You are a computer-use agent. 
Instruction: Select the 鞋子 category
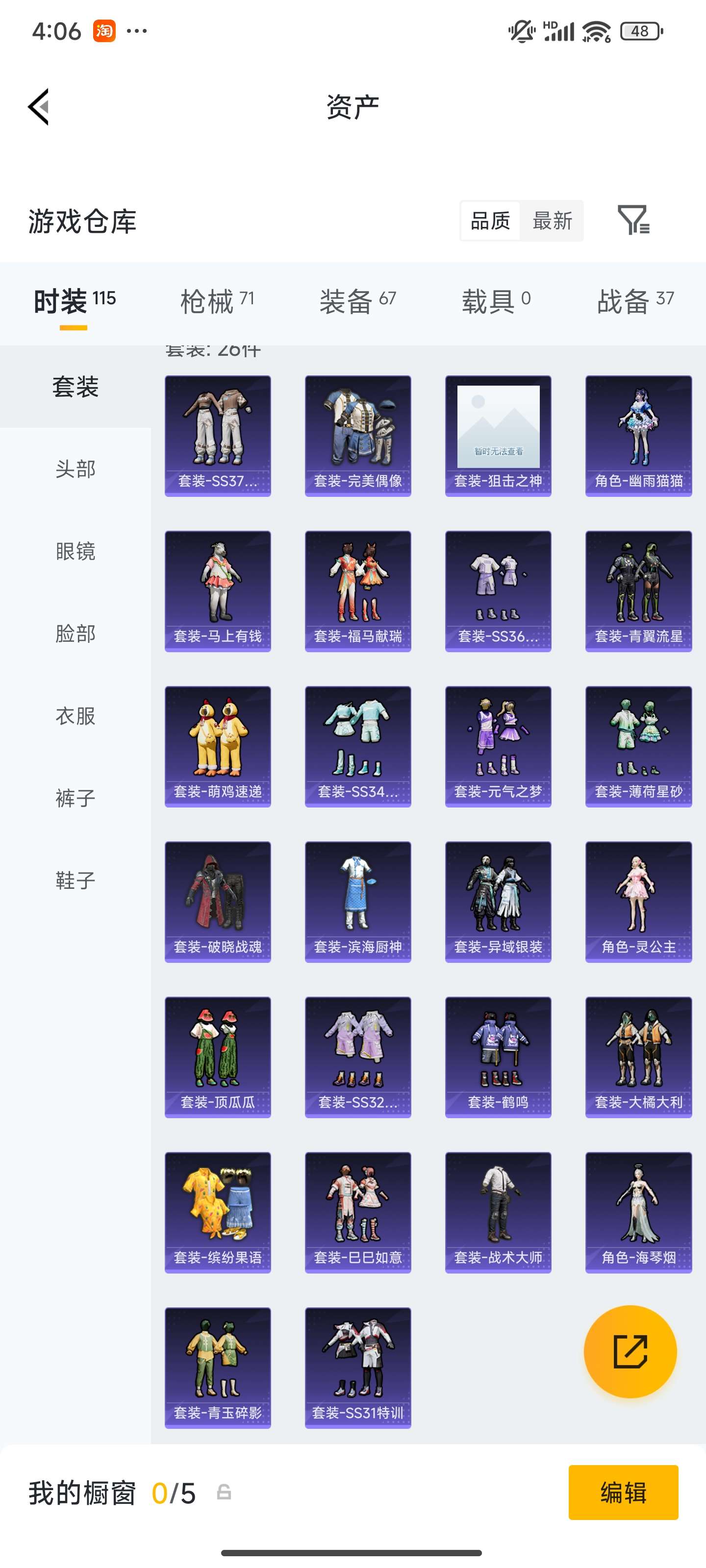pos(76,880)
